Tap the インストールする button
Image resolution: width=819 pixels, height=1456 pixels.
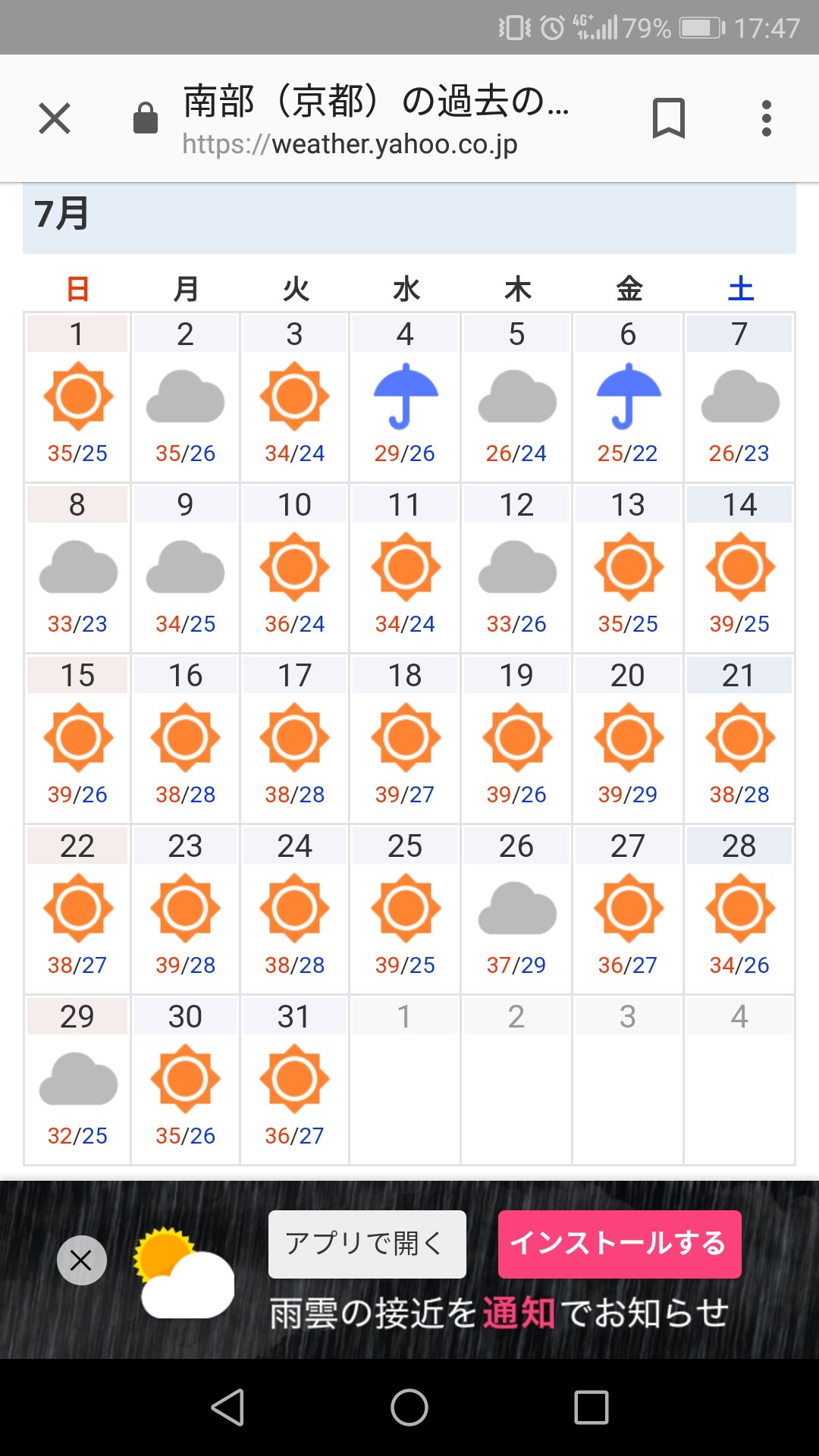click(620, 1244)
